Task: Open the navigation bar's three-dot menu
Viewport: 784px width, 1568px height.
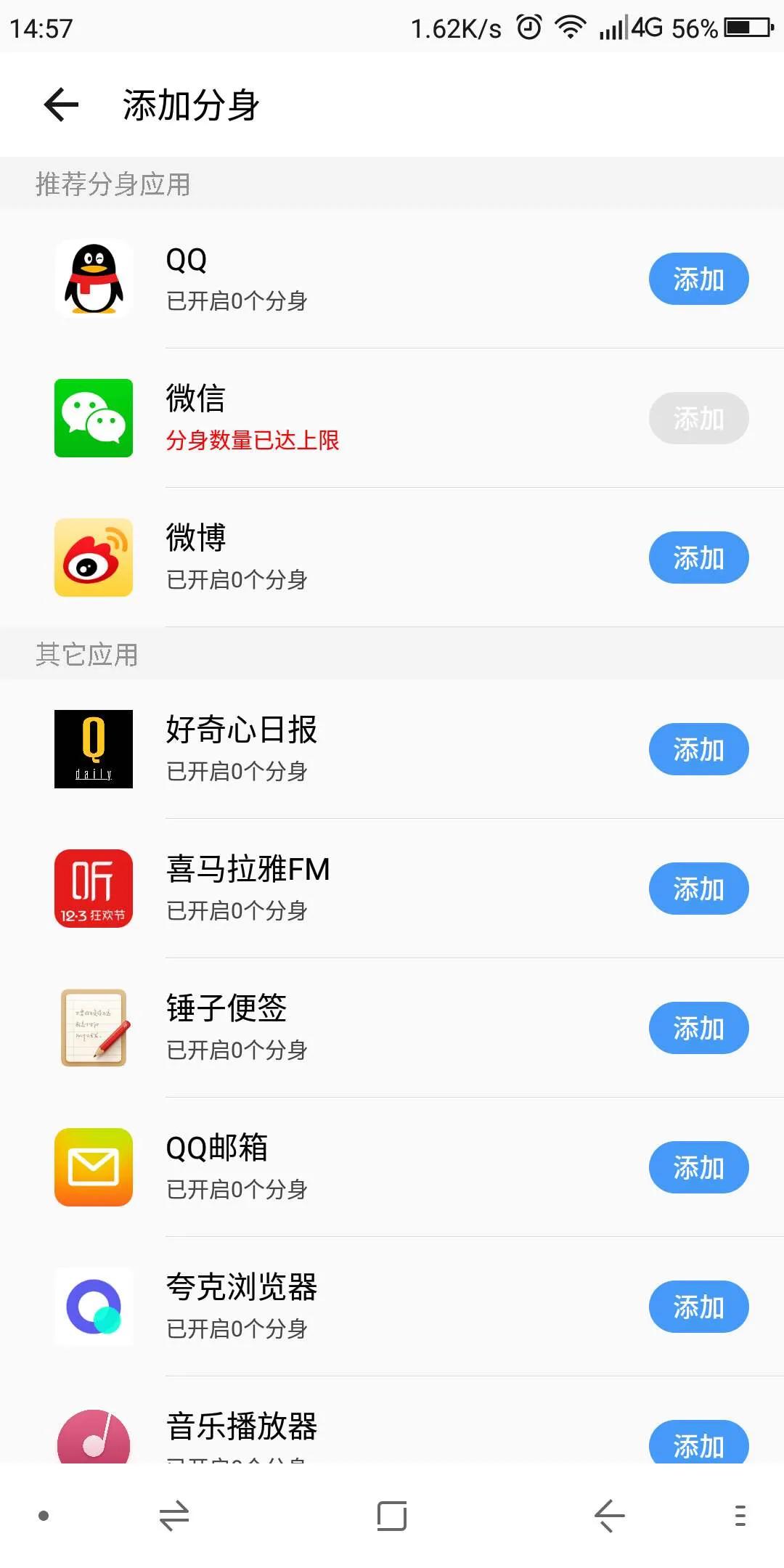Action: (740, 1516)
